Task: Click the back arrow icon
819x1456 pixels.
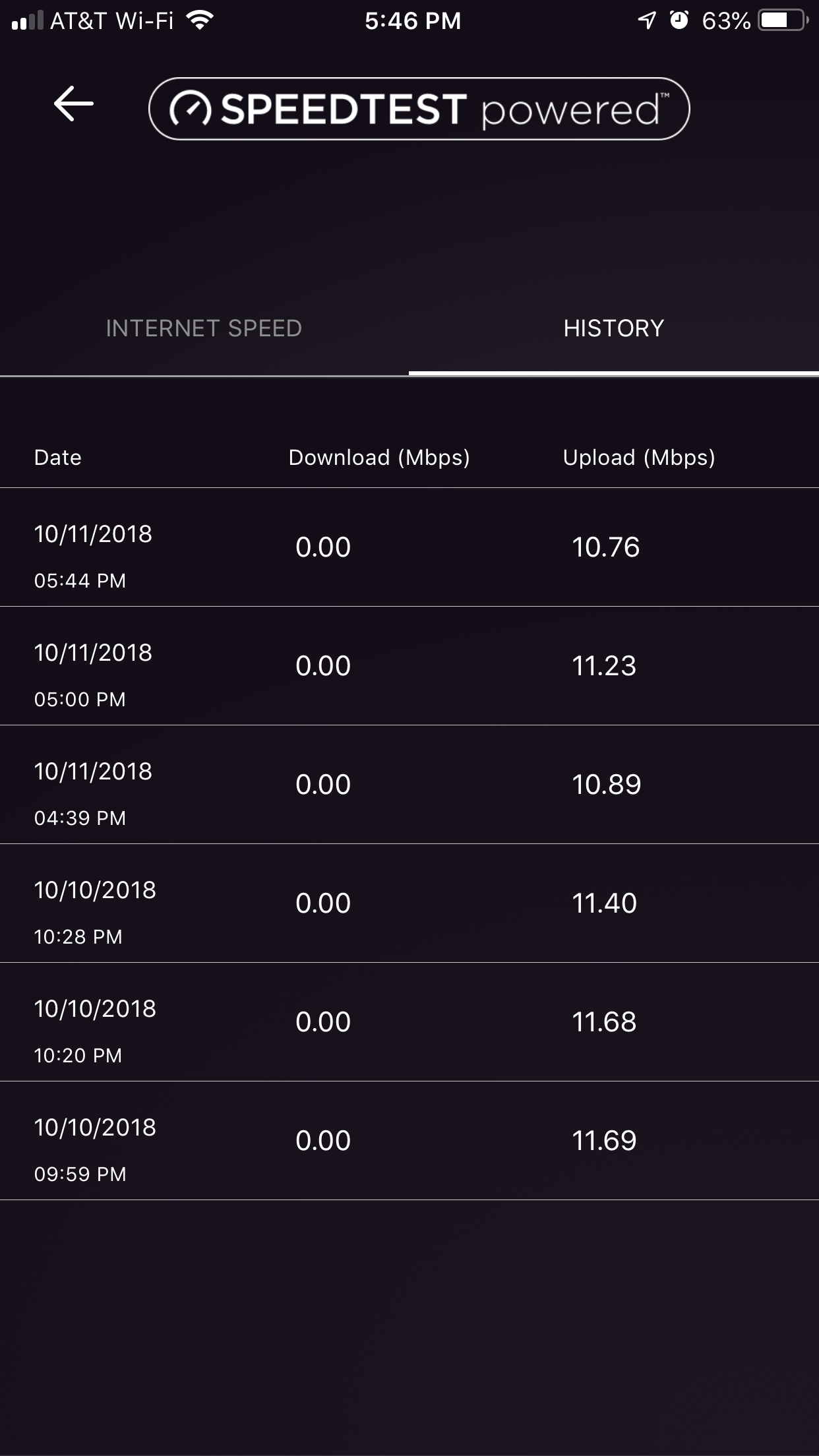Action: coord(75,103)
